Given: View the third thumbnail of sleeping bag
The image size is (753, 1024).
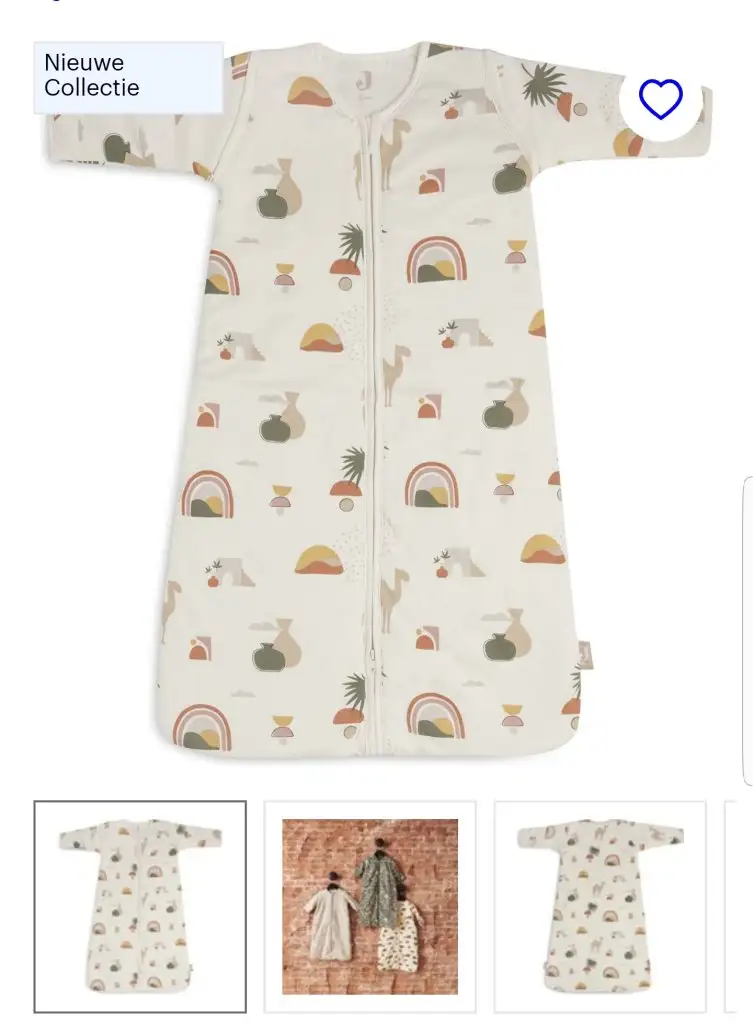Looking at the screenshot, I should point(600,906).
